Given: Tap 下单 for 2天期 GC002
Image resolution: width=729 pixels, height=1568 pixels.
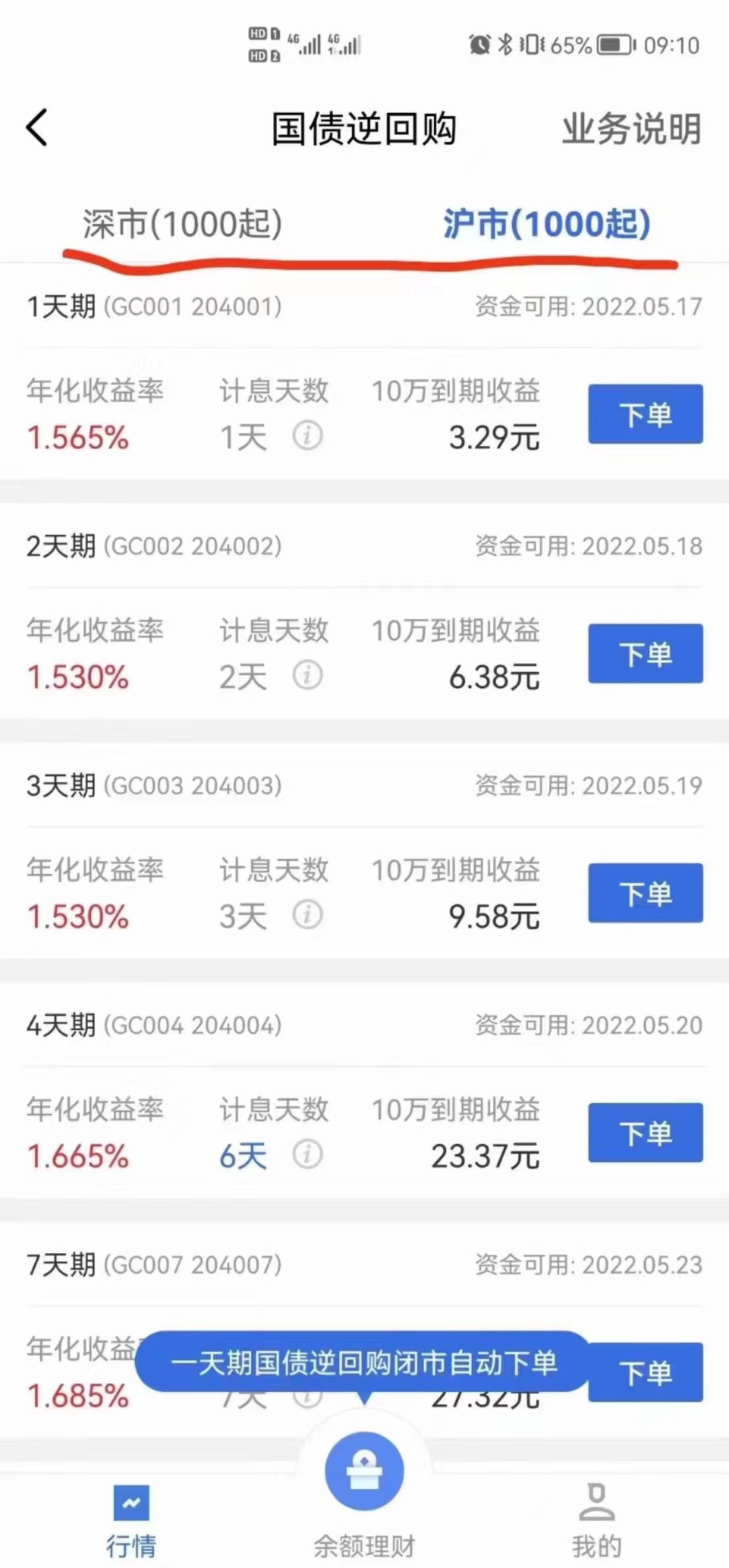Looking at the screenshot, I should (645, 653).
